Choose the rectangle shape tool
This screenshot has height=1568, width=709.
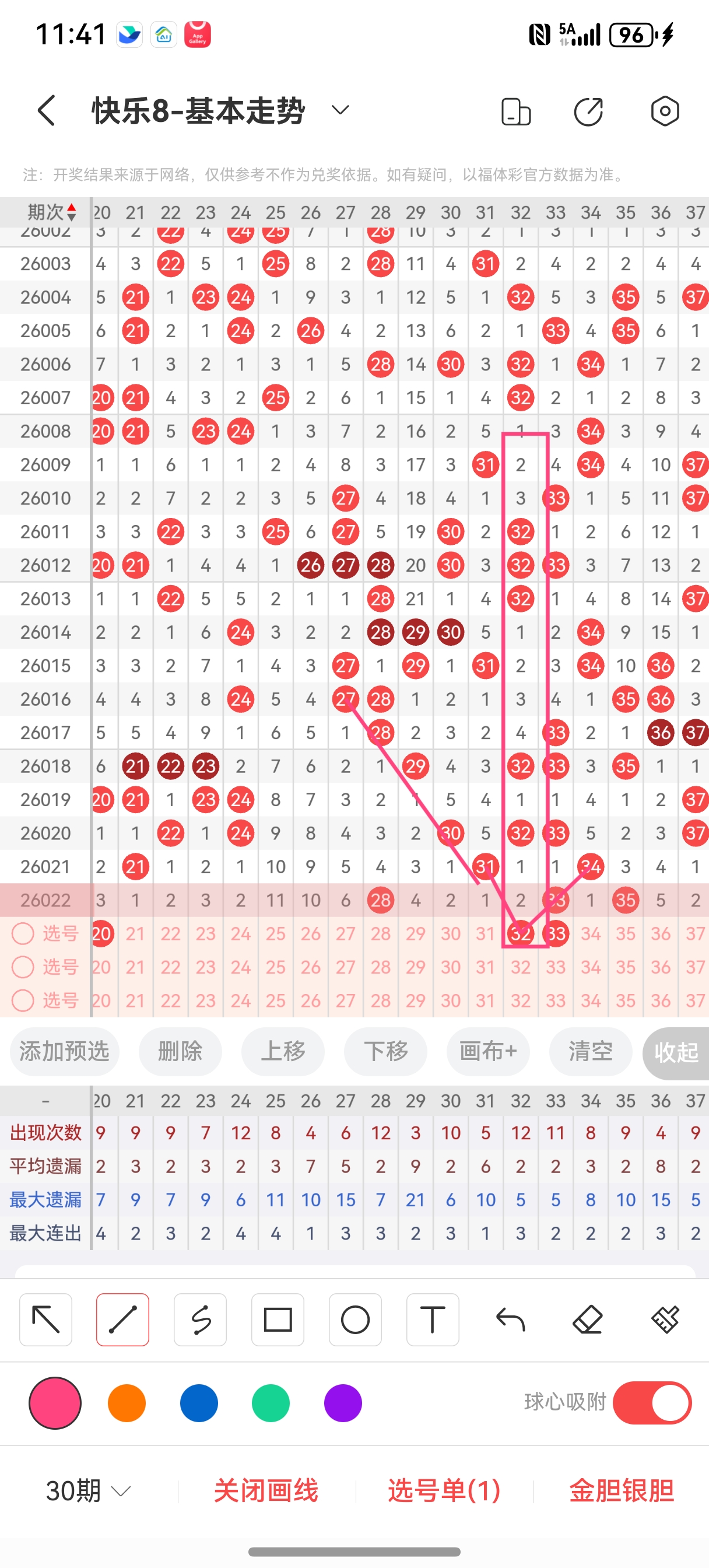pos(278,1319)
